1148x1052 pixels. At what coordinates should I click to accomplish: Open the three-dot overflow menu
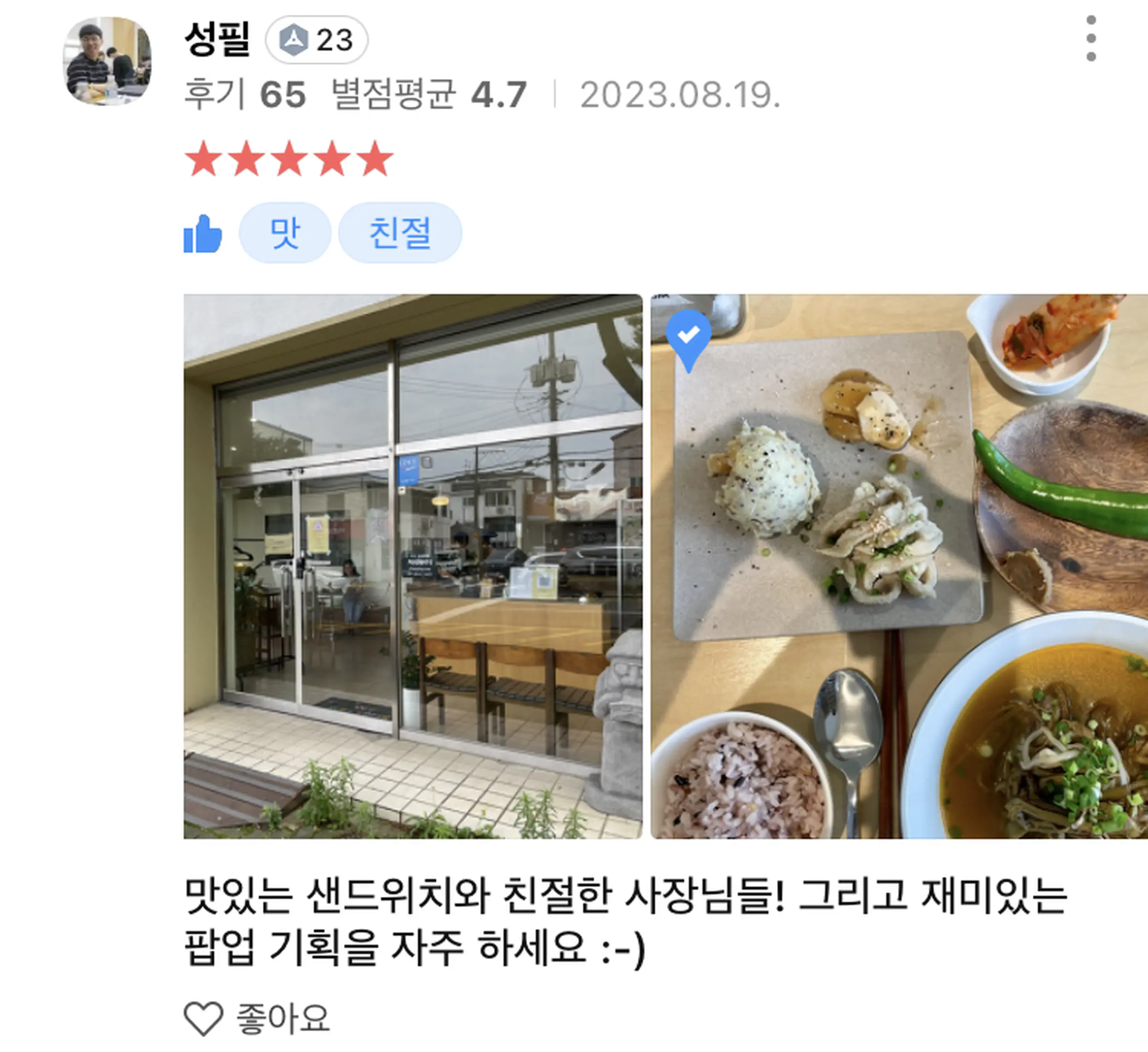point(1091,38)
